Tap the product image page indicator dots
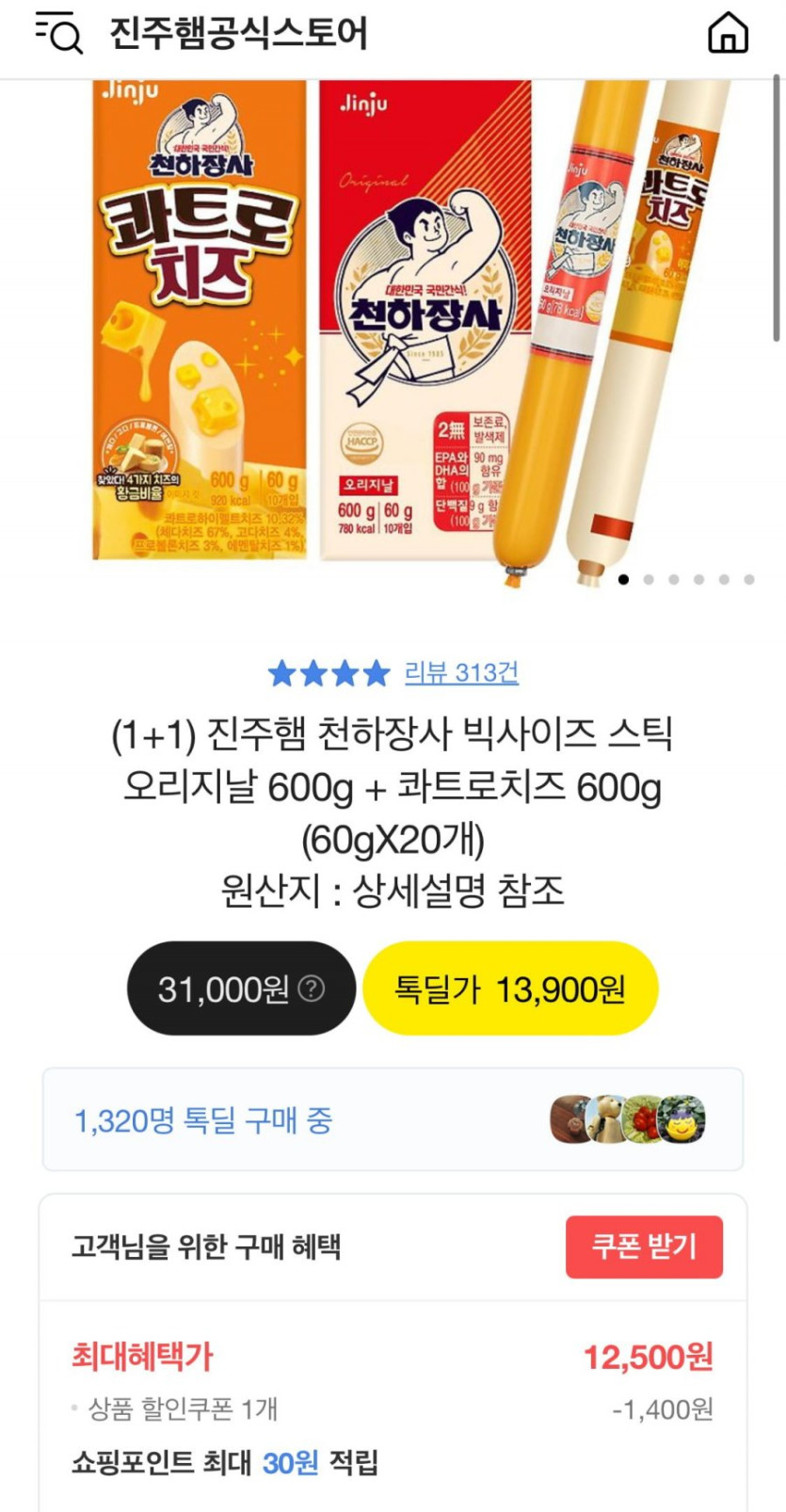This screenshot has height=1512, width=786. [x=685, y=580]
